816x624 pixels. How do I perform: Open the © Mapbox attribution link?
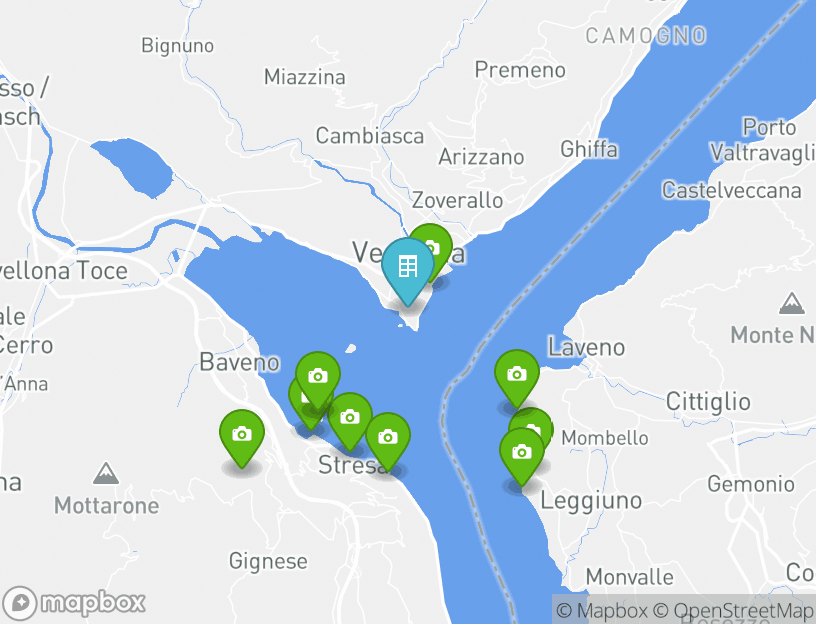[x=602, y=610]
